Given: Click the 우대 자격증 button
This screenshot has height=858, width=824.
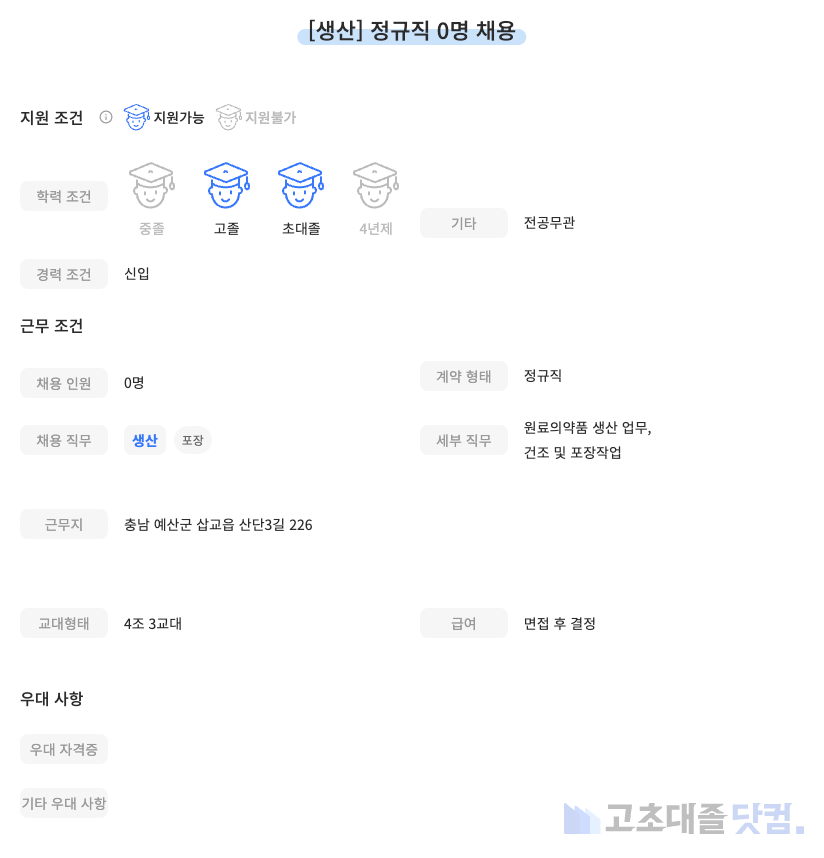Looking at the screenshot, I should (x=64, y=749).
